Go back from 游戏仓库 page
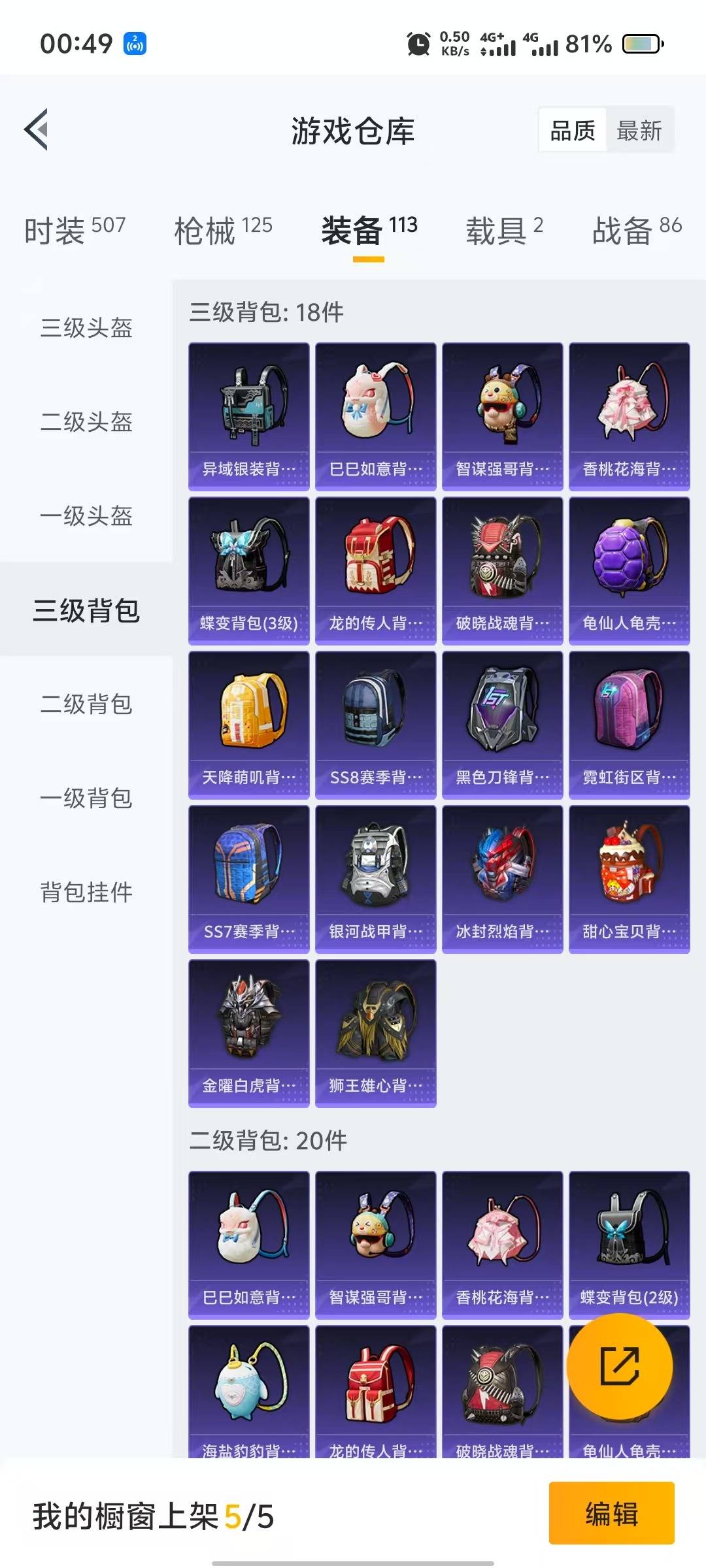The width and height of the screenshot is (706, 1568). click(37, 129)
